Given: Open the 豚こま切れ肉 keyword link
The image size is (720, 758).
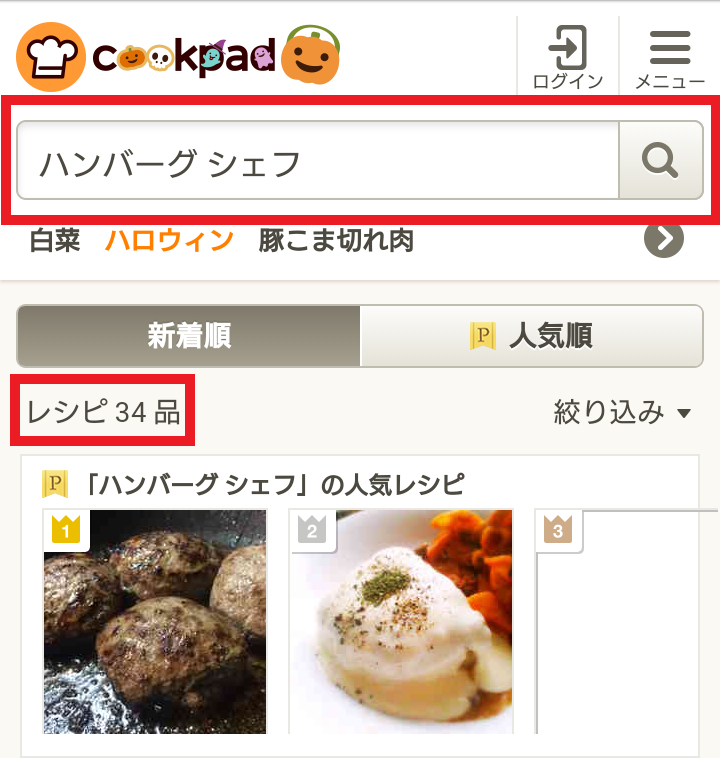Looking at the screenshot, I should [x=336, y=240].
